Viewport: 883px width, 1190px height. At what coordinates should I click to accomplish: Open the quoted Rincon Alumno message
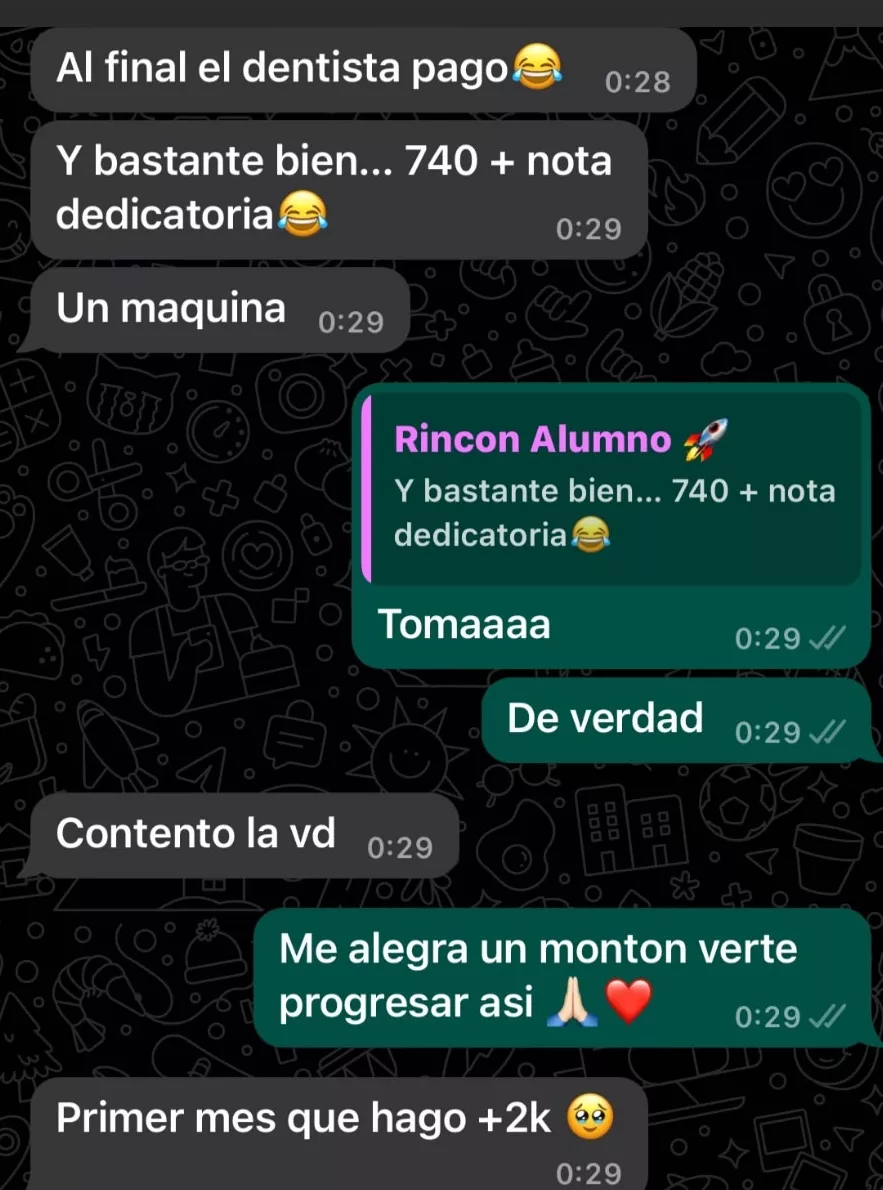click(x=612, y=488)
